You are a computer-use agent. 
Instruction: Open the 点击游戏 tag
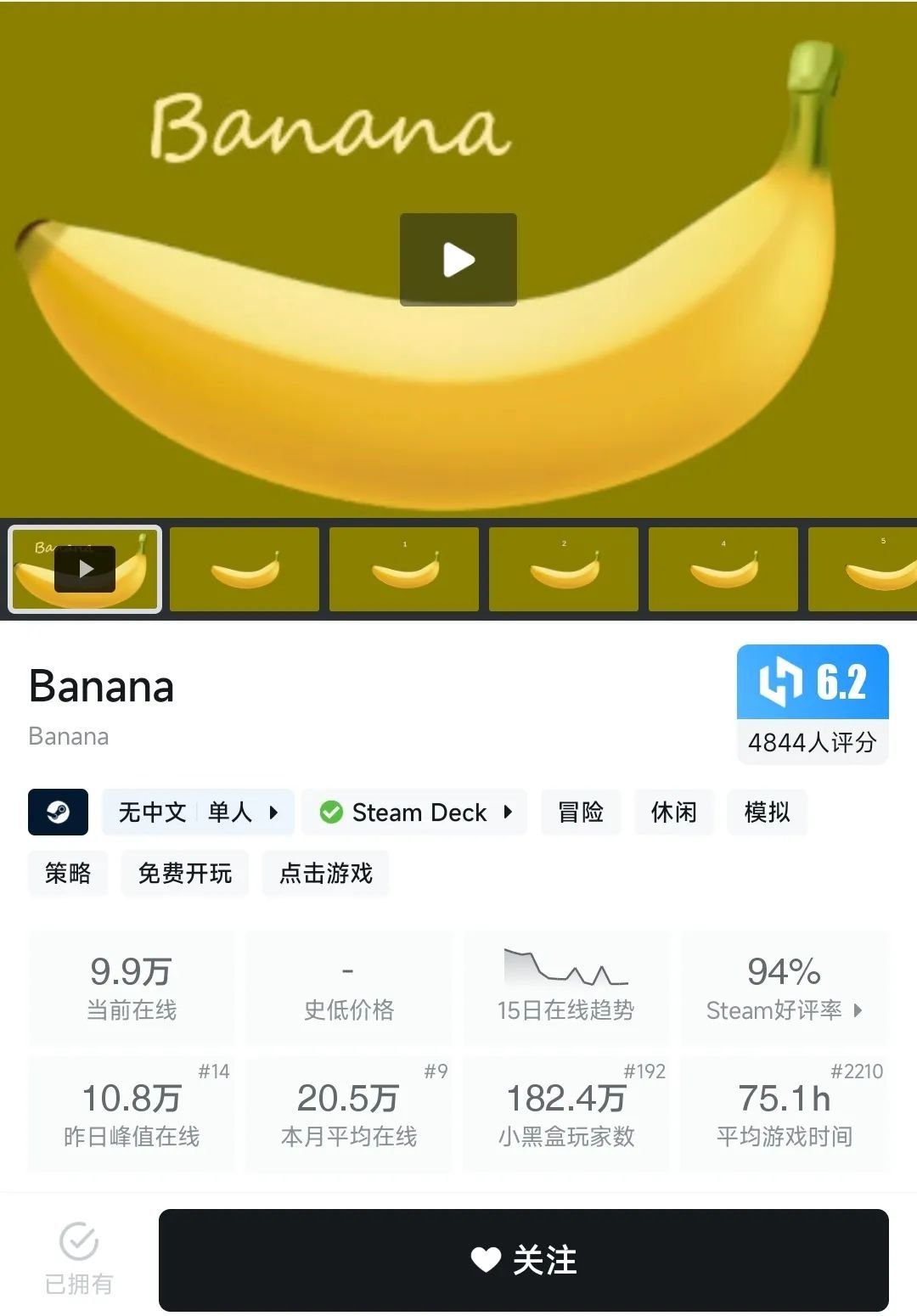click(x=326, y=873)
